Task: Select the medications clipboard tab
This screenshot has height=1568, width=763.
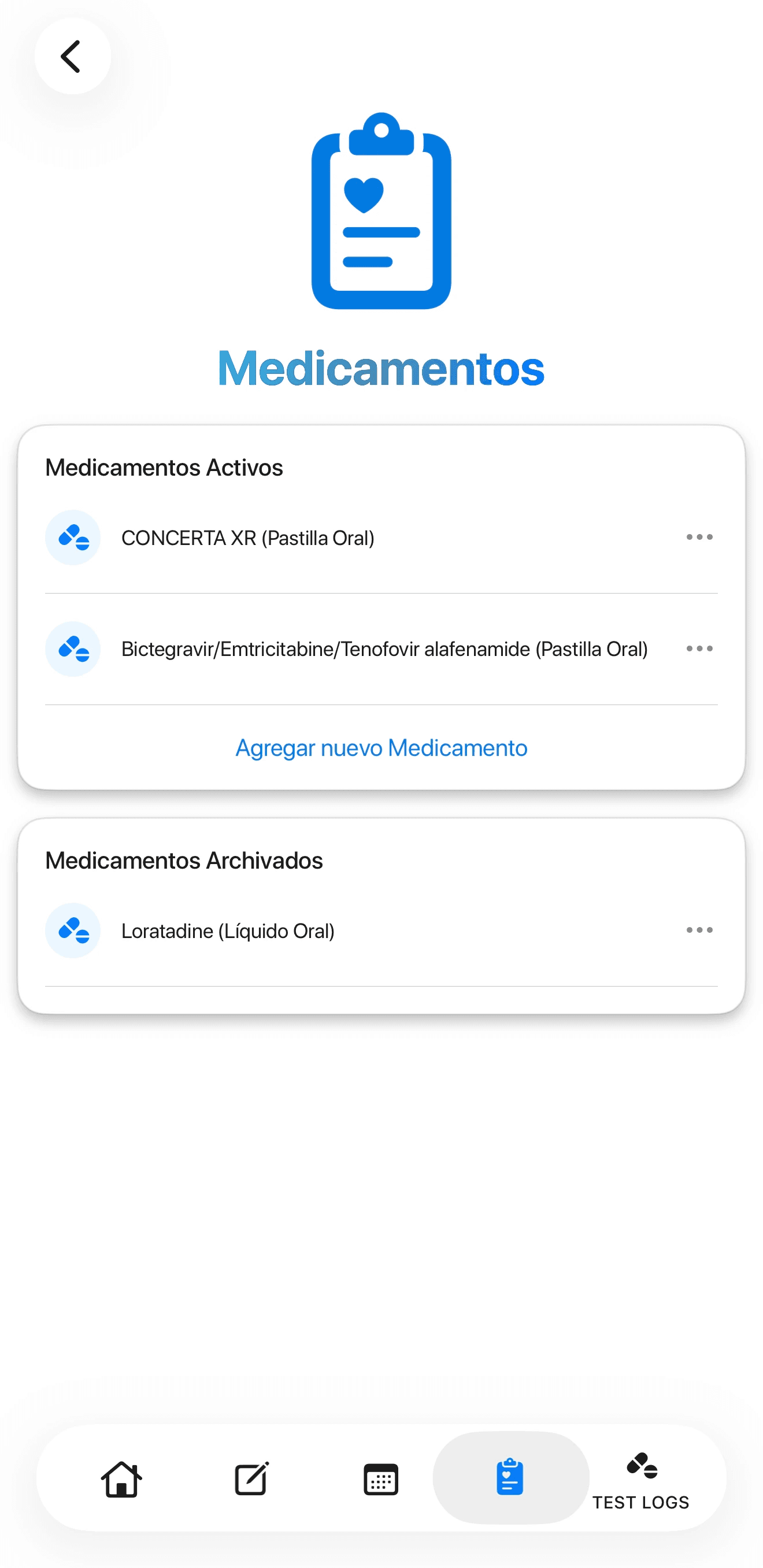Action: tap(510, 1478)
